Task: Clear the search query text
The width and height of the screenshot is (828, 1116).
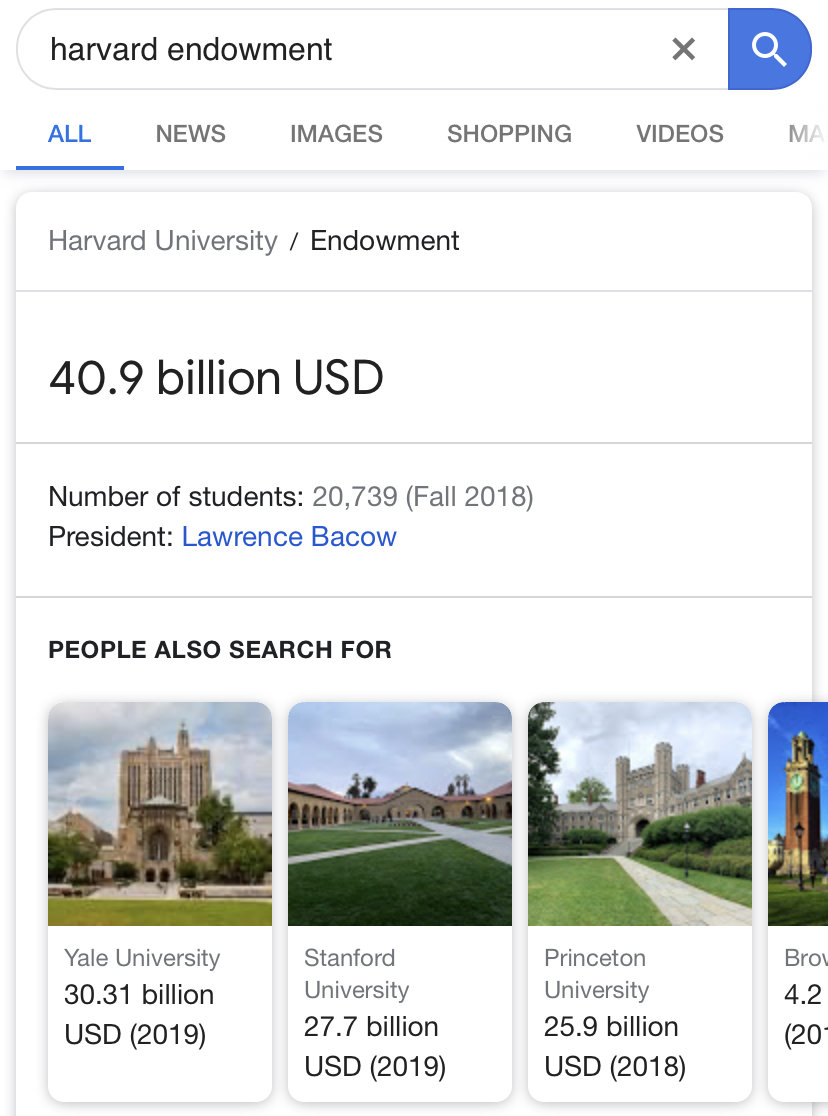Action: click(x=683, y=49)
